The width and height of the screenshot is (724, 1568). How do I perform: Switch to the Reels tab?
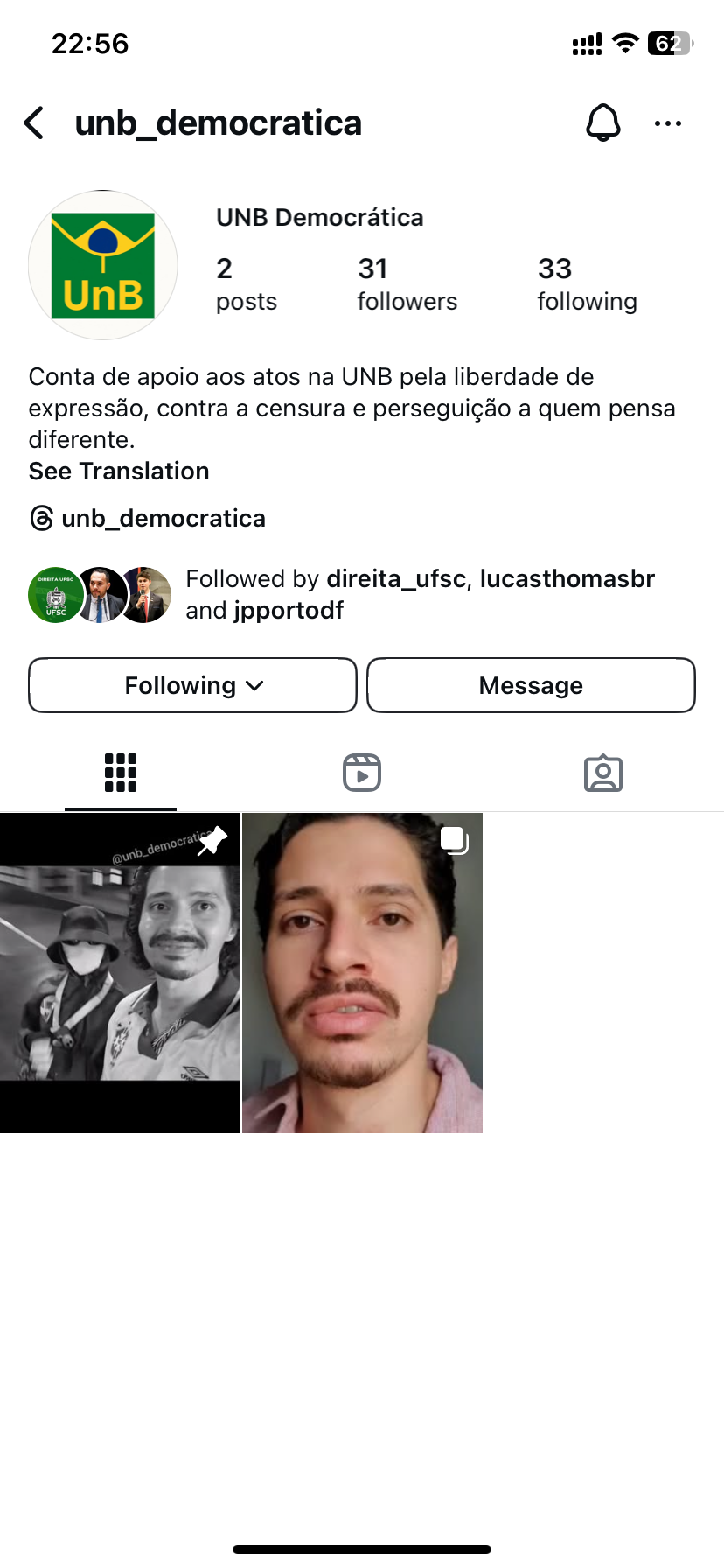click(x=362, y=773)
